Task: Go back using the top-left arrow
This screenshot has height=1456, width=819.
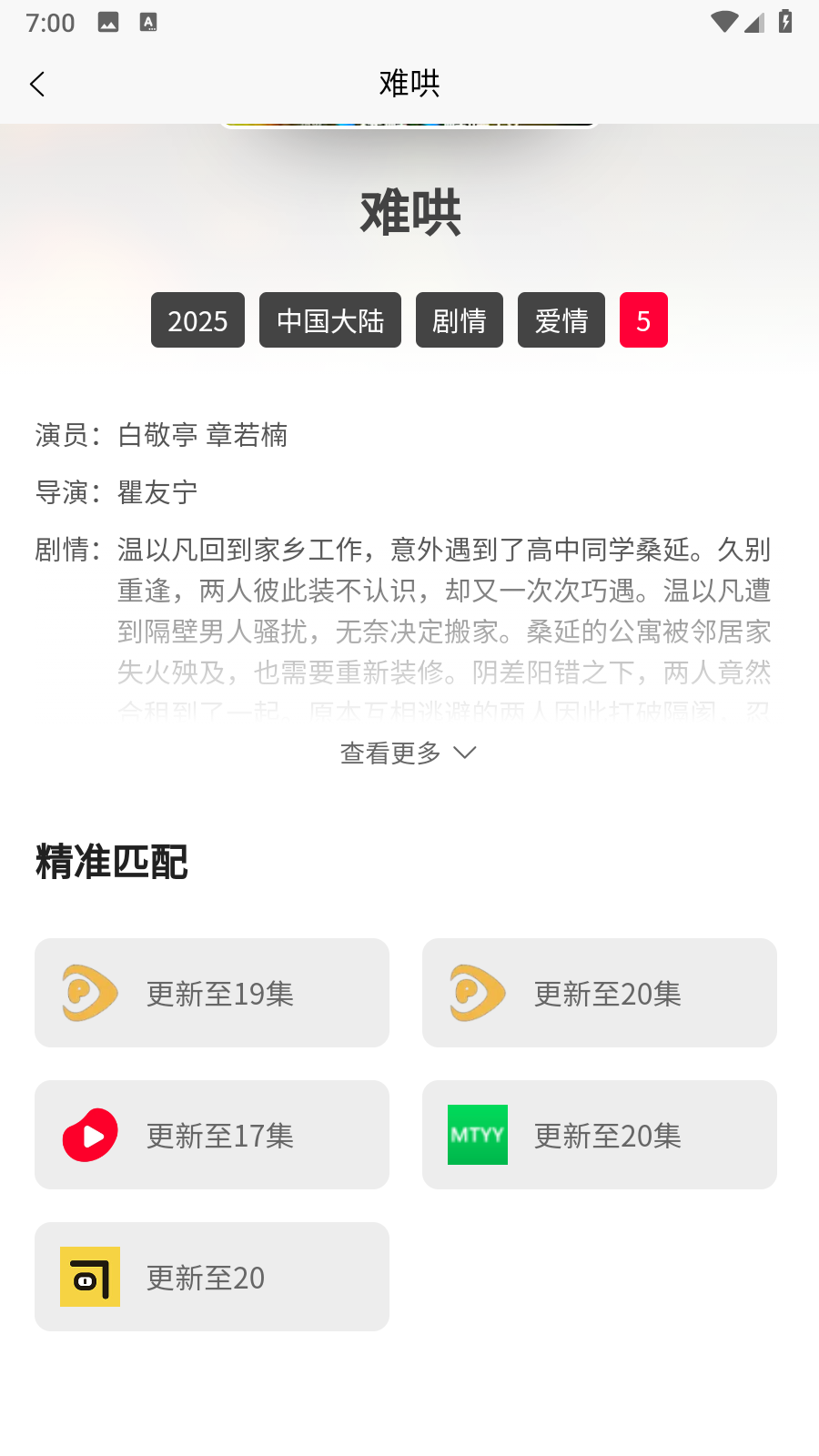Action: (37, 85)
